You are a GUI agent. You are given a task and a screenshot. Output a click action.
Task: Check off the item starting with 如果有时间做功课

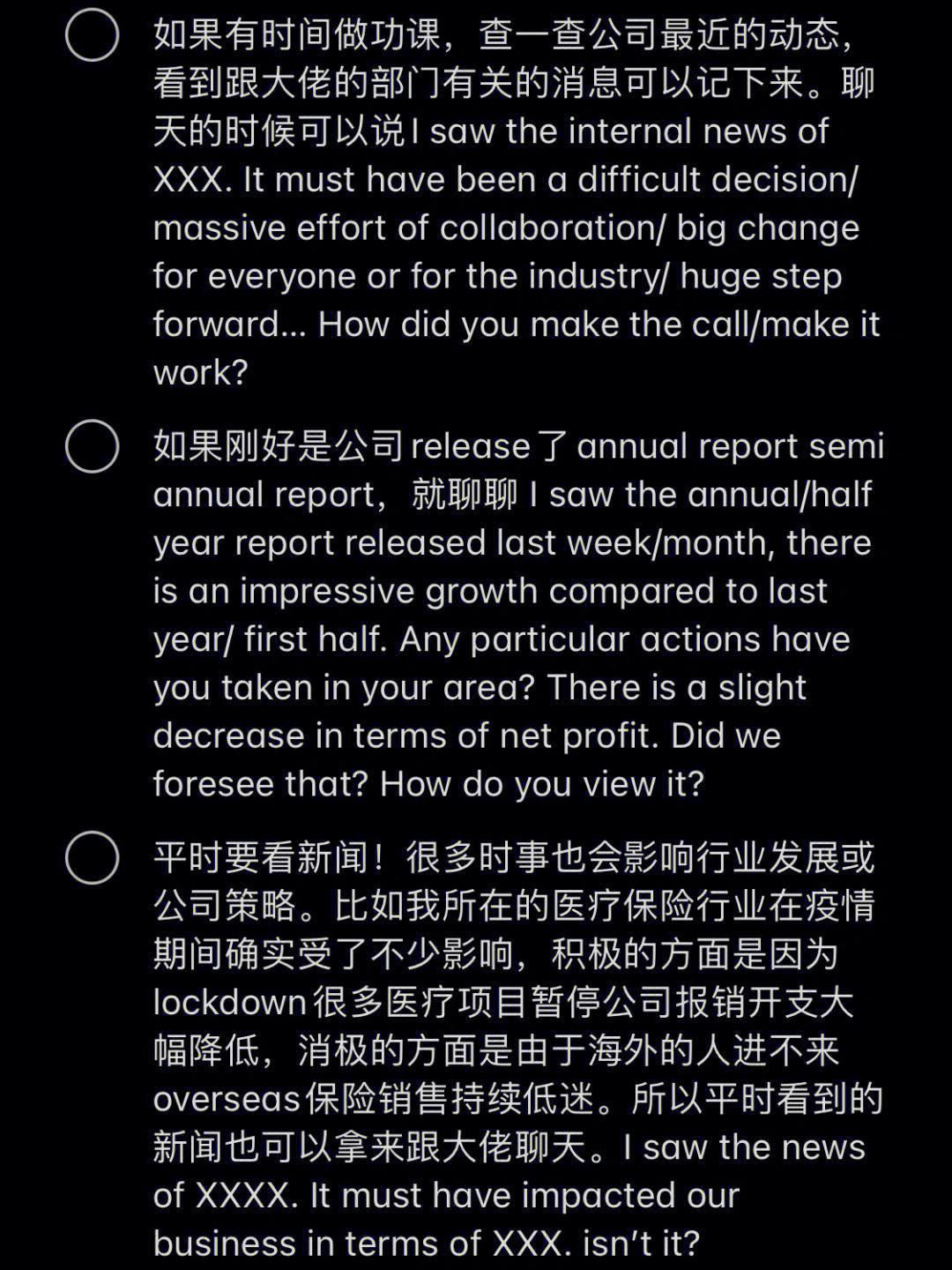coord(92,36)
